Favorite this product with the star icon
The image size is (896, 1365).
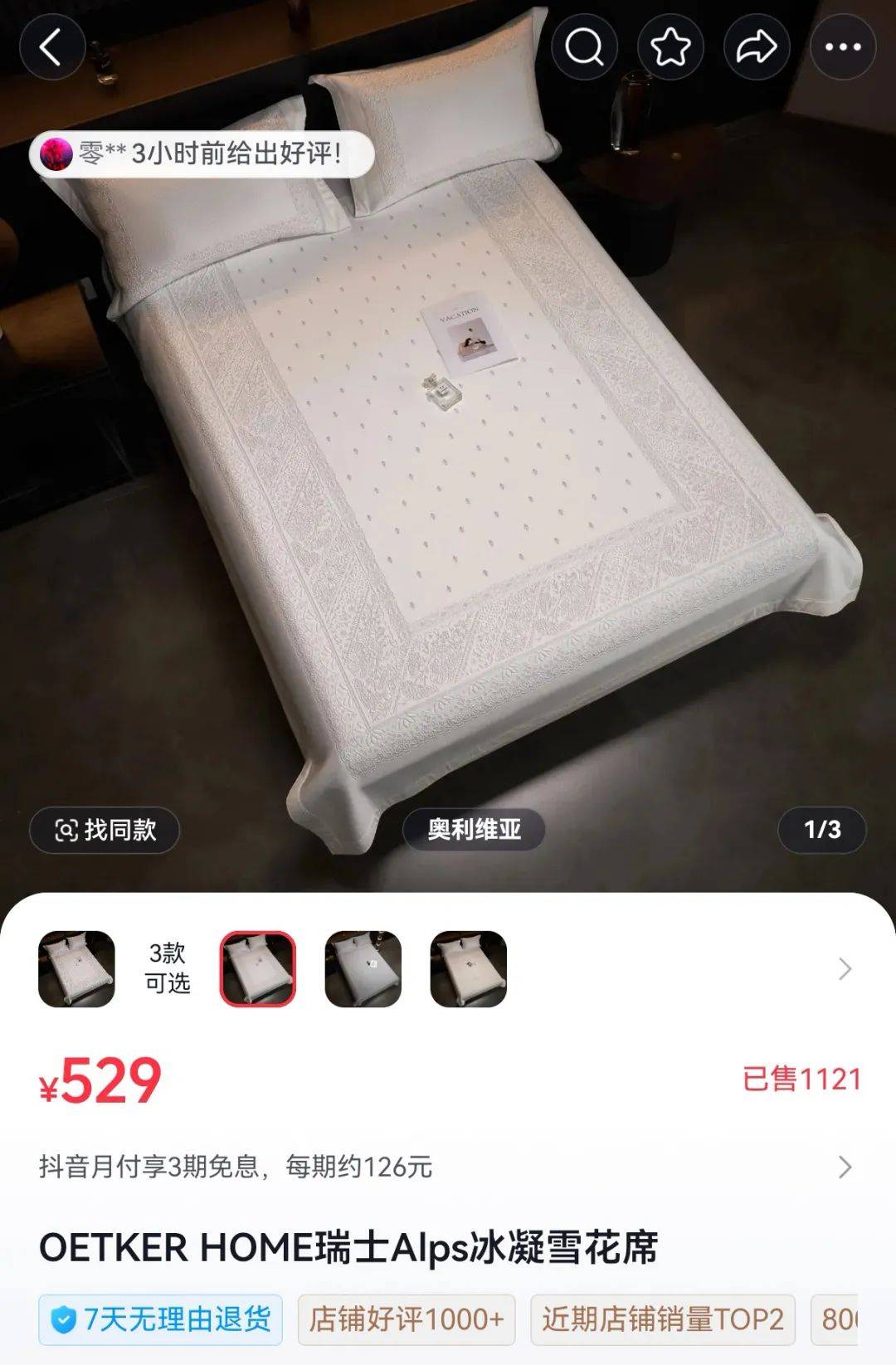(670, 46)
